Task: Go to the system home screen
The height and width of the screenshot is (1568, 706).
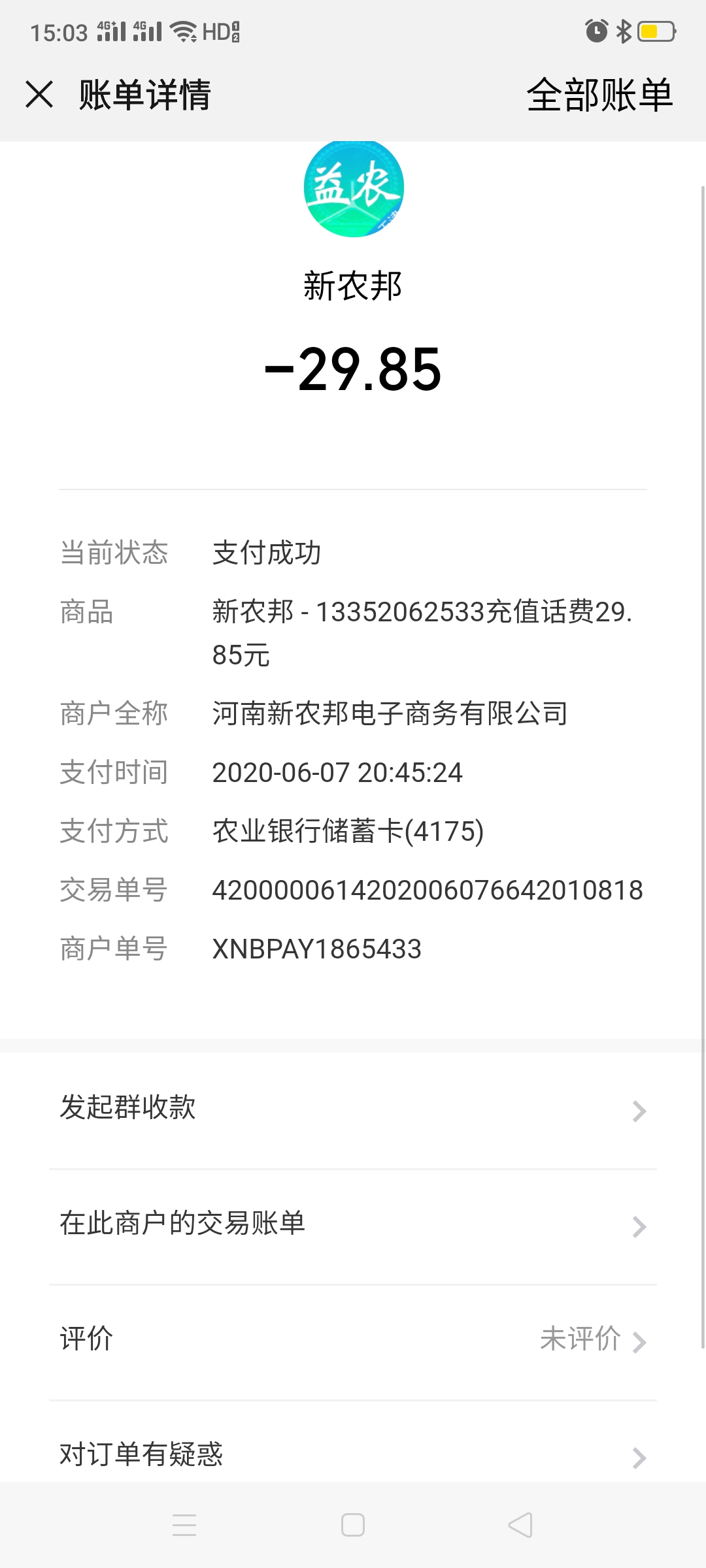Action: coord(353,1526)
